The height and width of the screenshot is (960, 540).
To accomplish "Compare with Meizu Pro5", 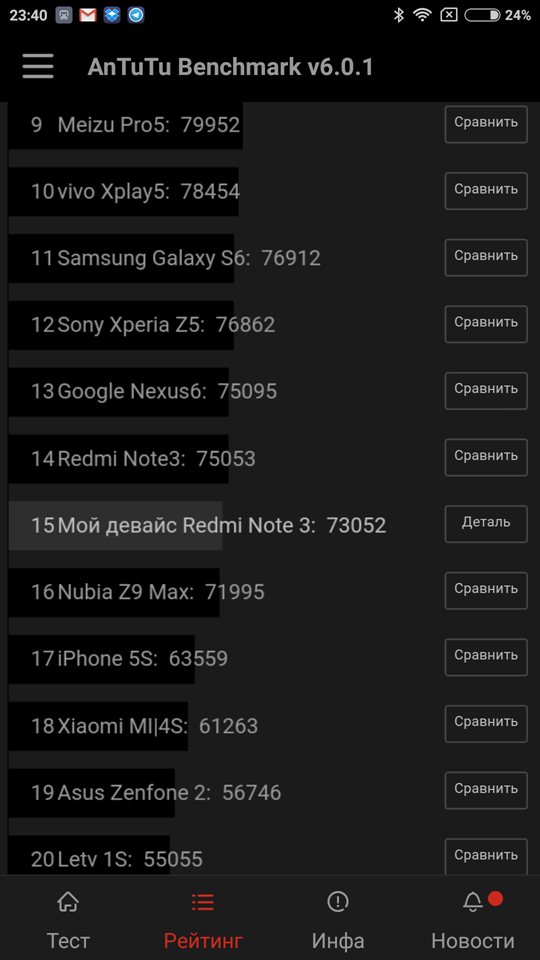I will pyautogui.click(x=486, y=124).
